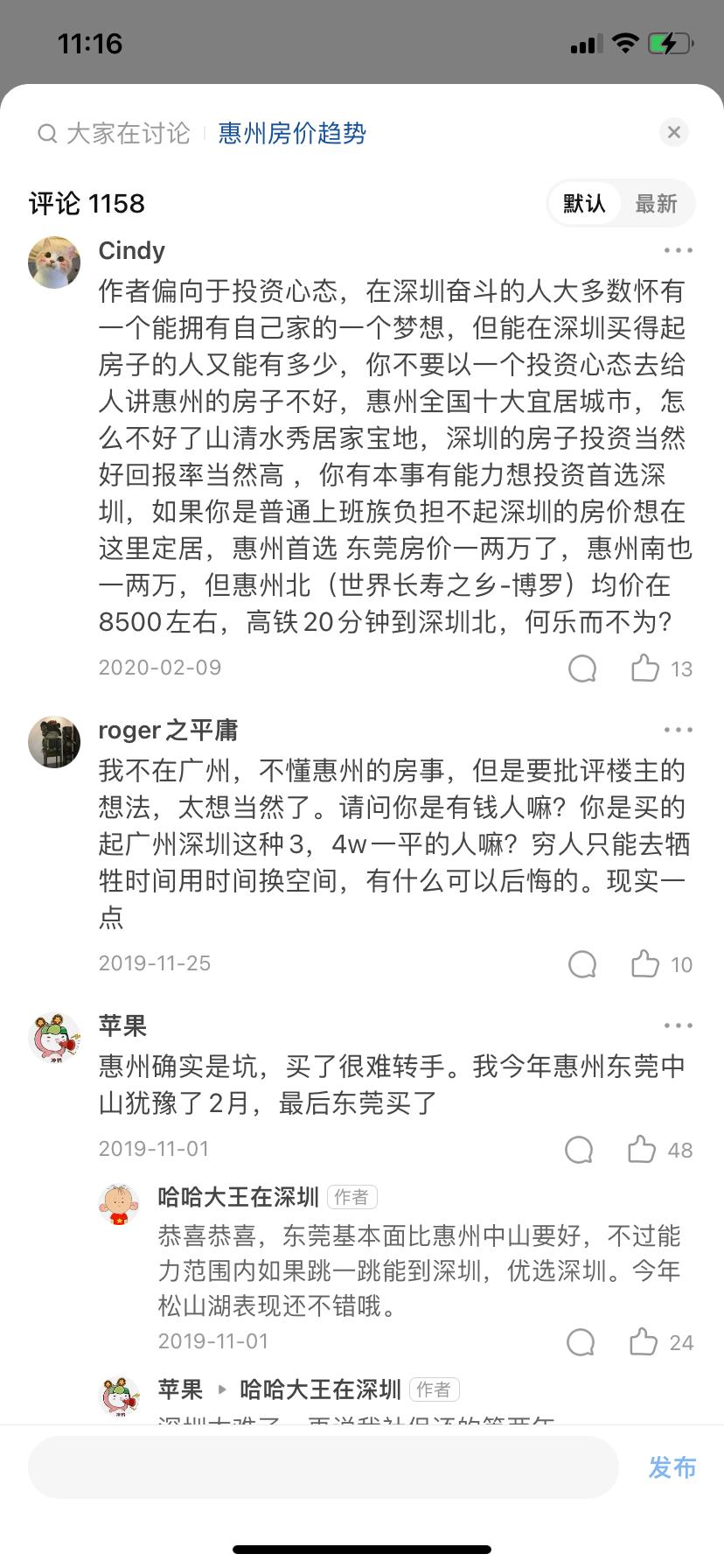Close the comments panel
The width and height of the screenshot is (724, 1568).
[x=673, y=132]
